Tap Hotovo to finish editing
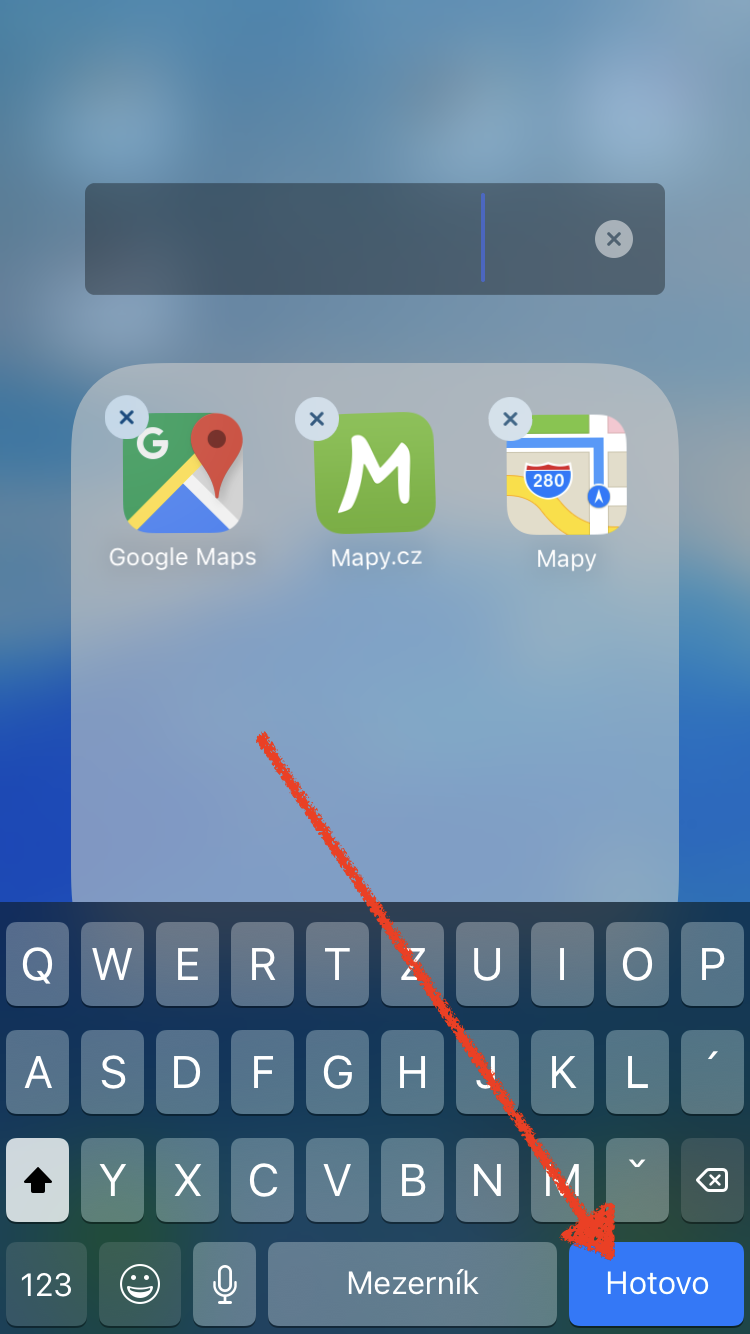The height and width of the screenshot is (1334, 750). click(x=656, y=1284)
